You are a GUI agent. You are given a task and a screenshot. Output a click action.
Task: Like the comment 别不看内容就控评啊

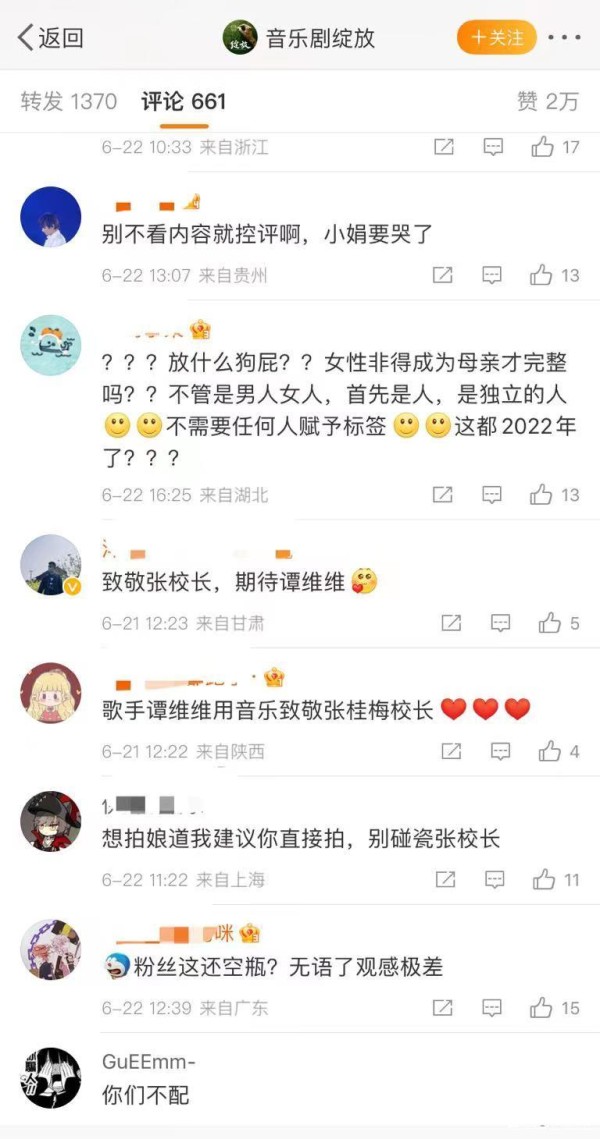pyautogui.click(x=543, y=275)
